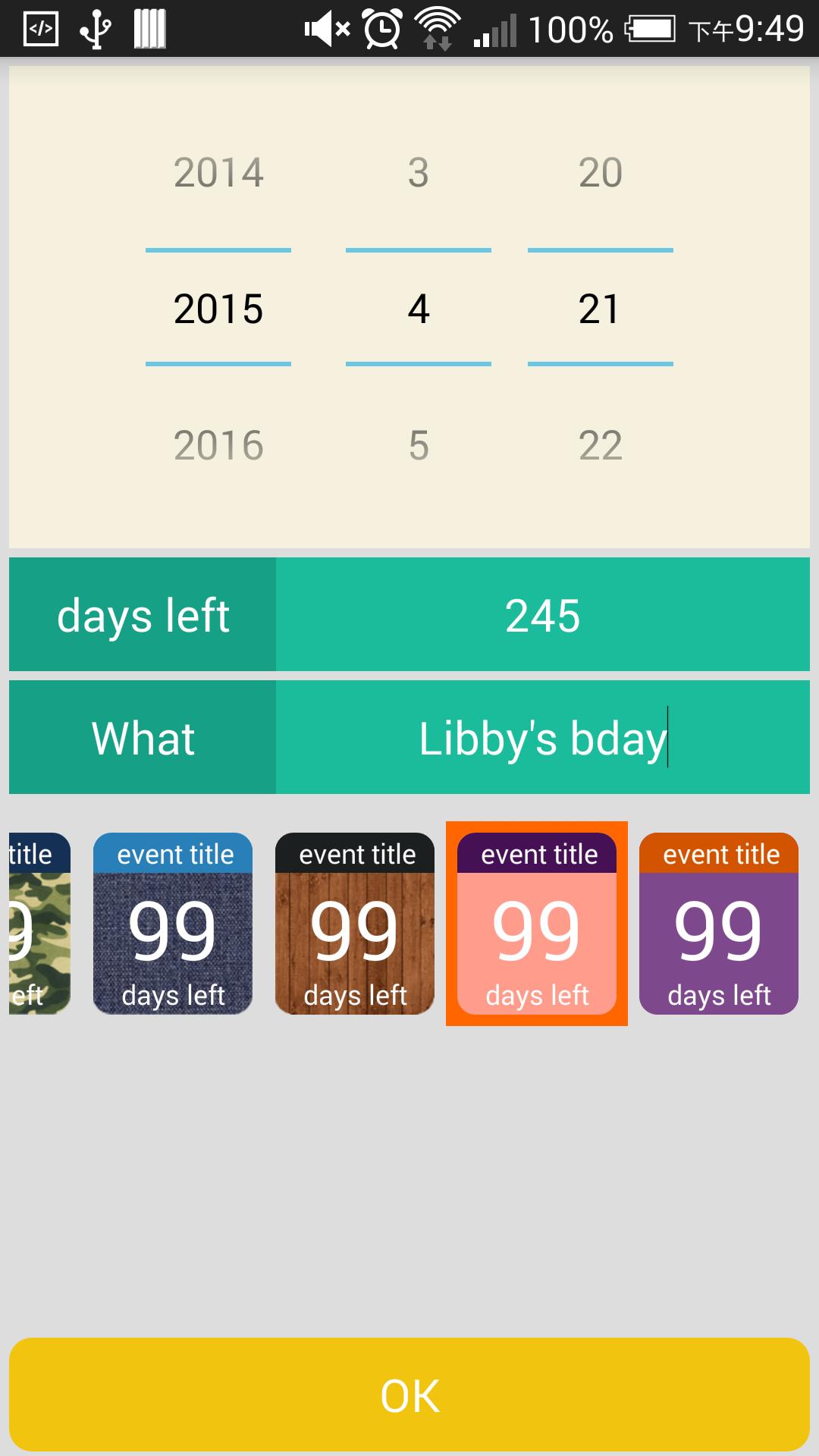The height and width of the screenshot is (1456, 819).
Task: Edit the Libby's bday event title field
Action: click(x=543, y=736)
